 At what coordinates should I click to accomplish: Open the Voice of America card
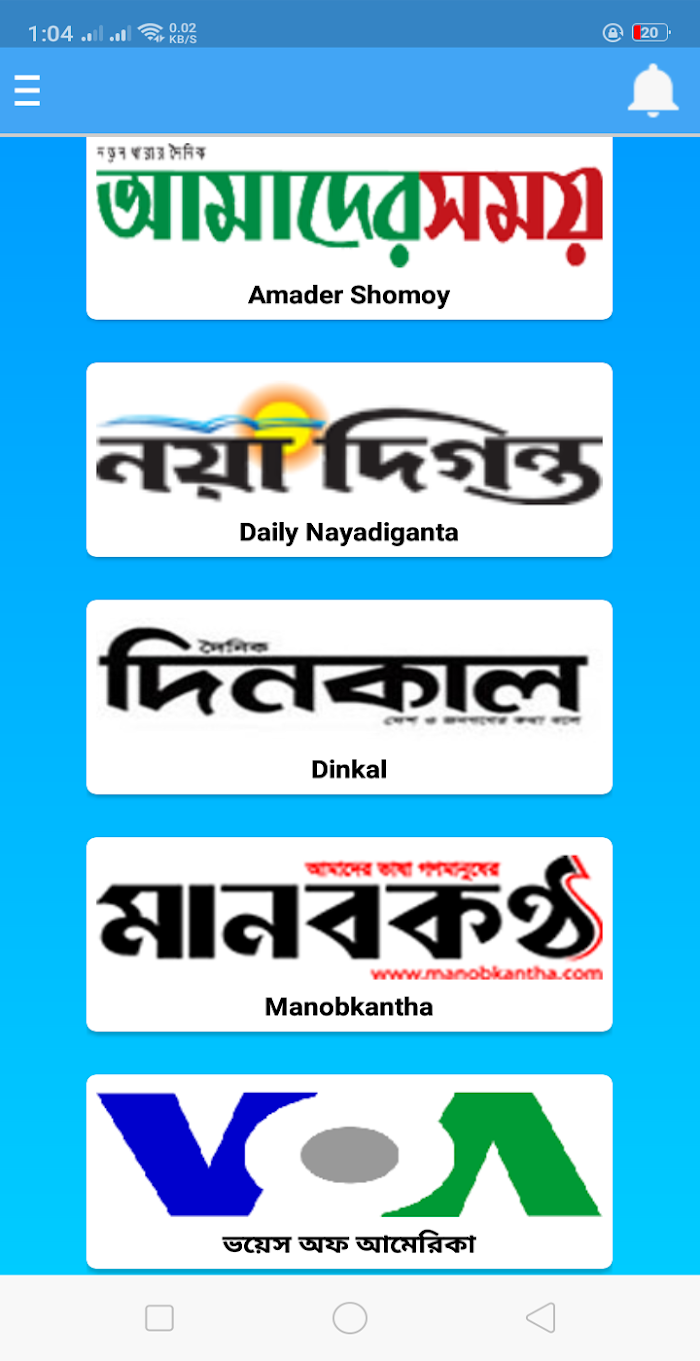point(349,1170)
